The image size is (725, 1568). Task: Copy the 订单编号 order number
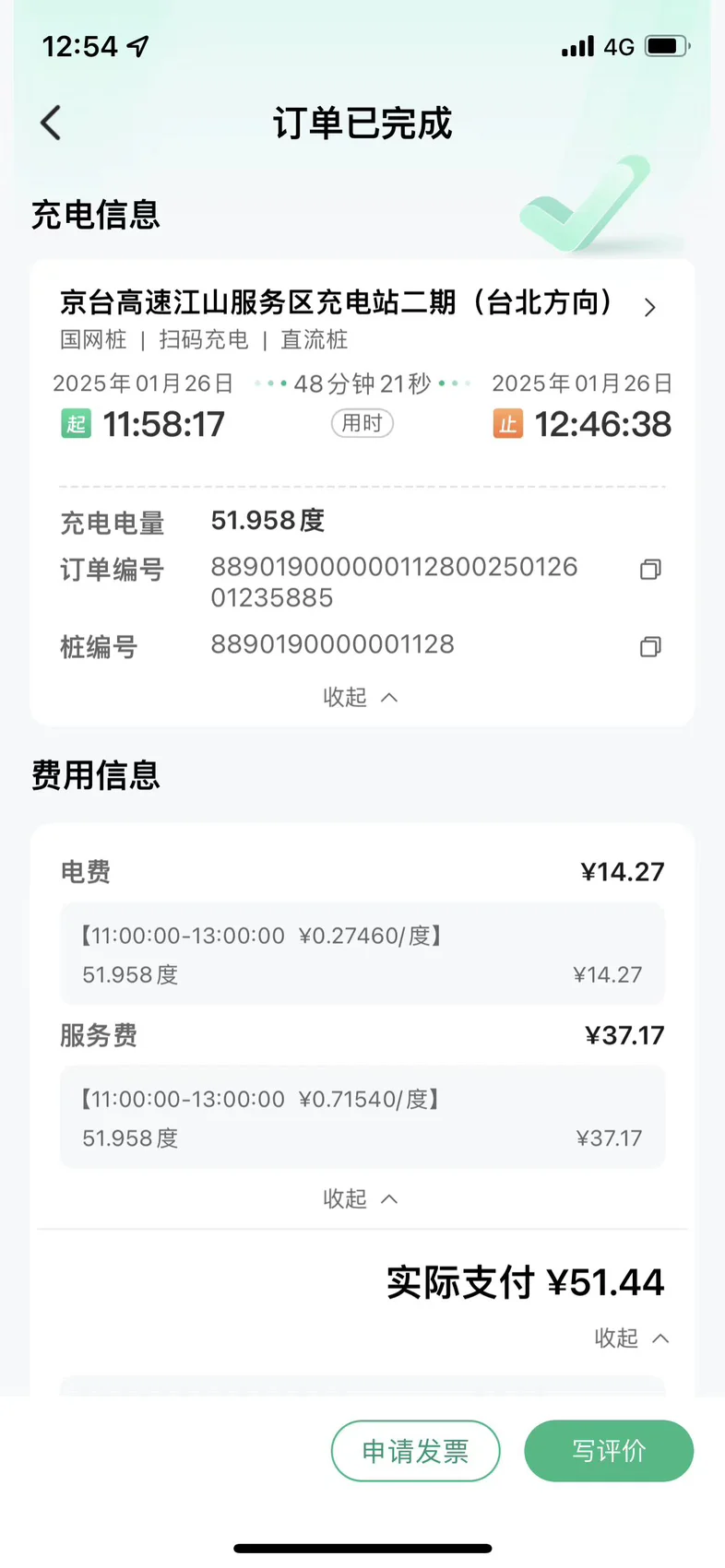click(x=650, y=570)
